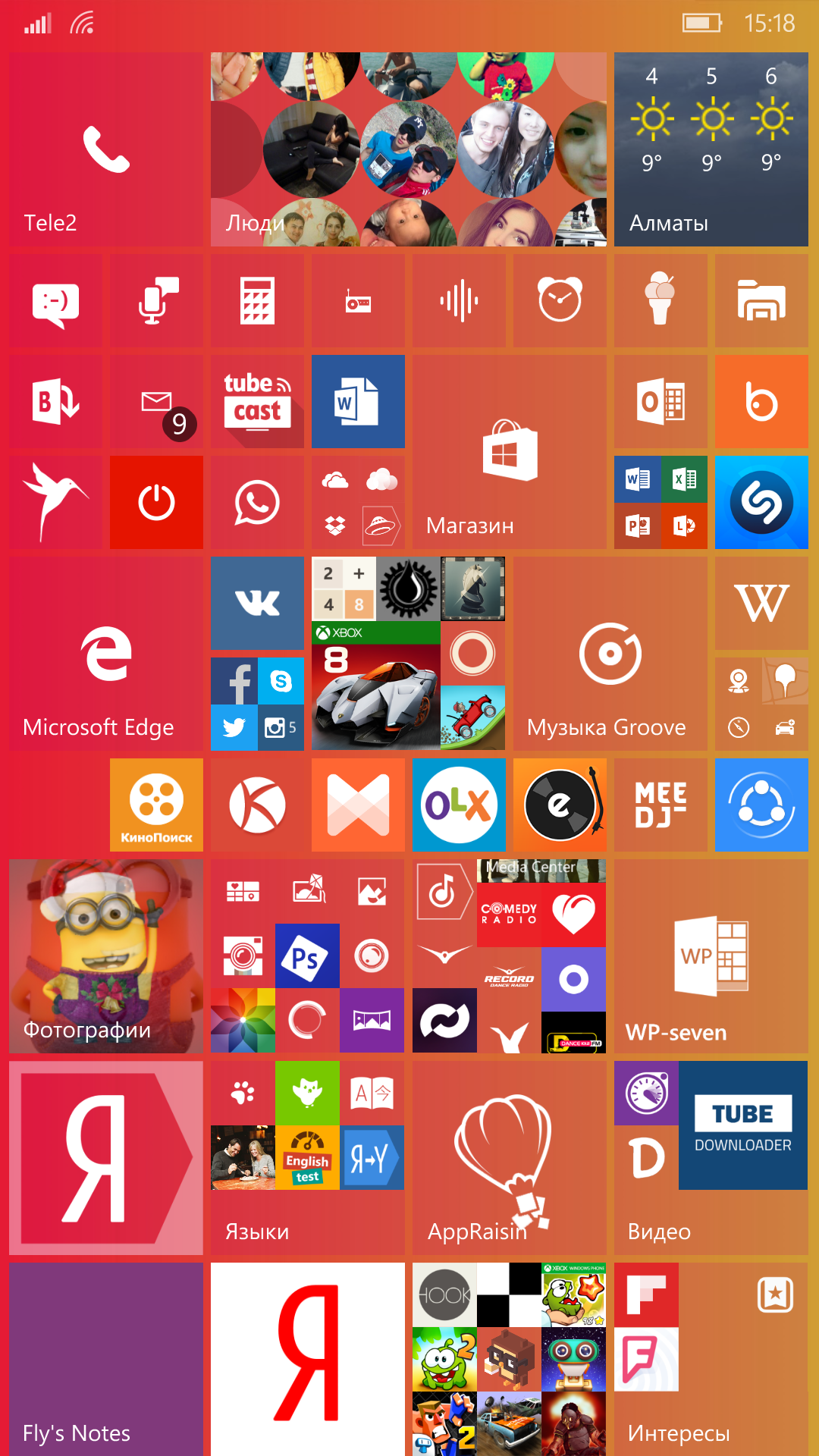Viewport: 819px width, 1456px height.
Task: Open the calculator tile
Action: pyautogui.click(x=257, y=300)
